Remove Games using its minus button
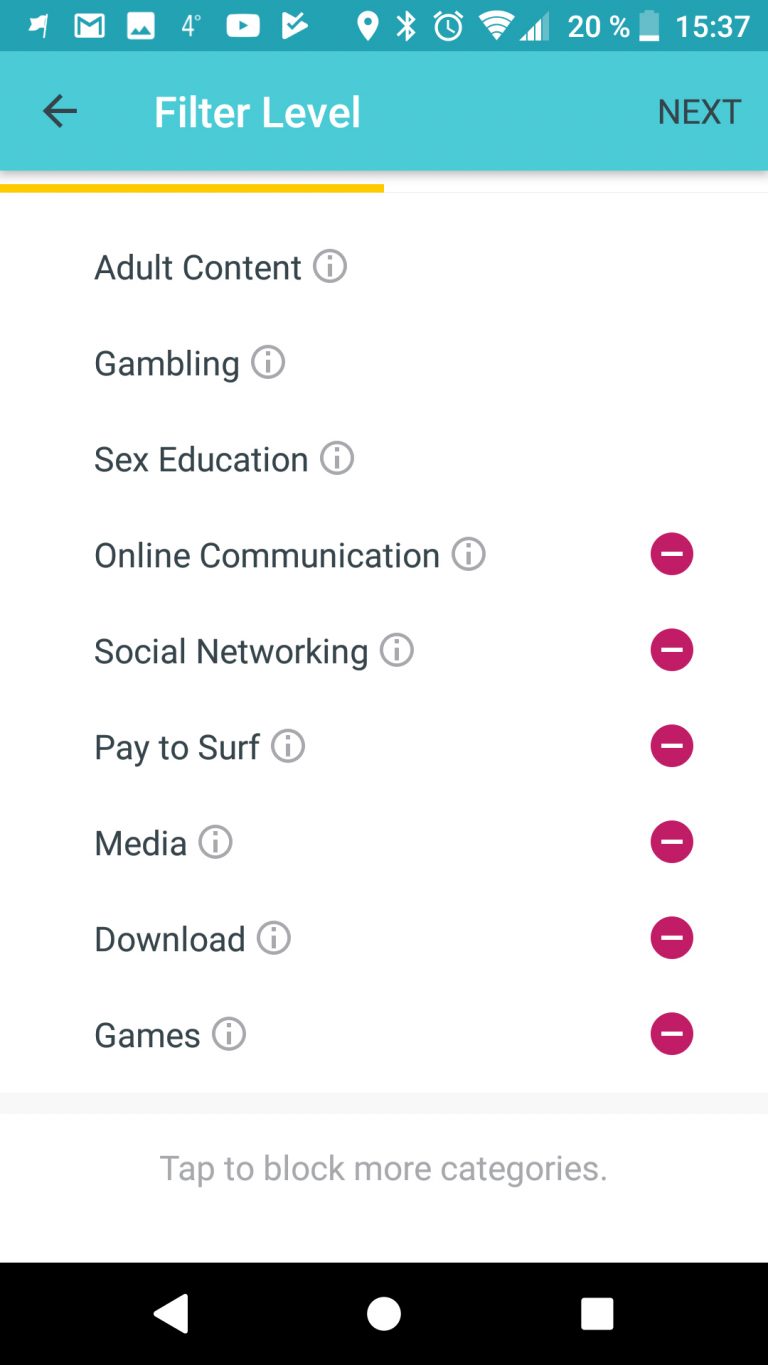 (x=672, y=1034)
